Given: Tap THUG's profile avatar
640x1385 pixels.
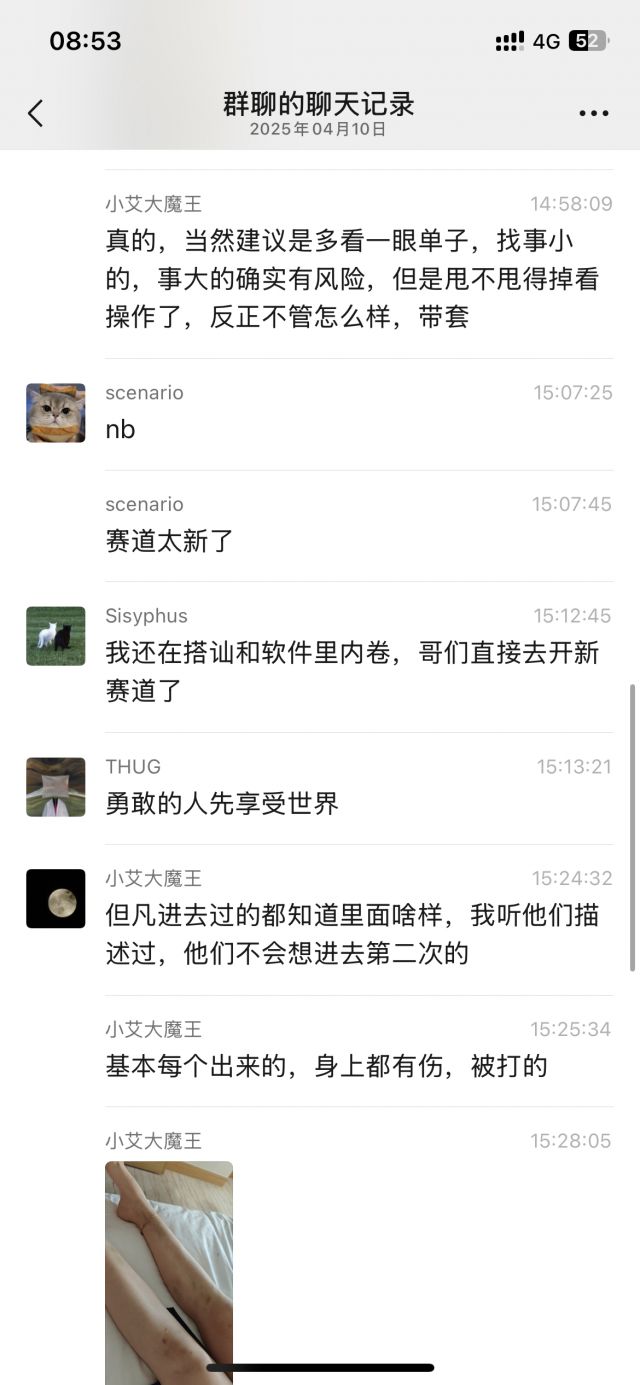Looking at the screenshot, I should tap(56, 787).
